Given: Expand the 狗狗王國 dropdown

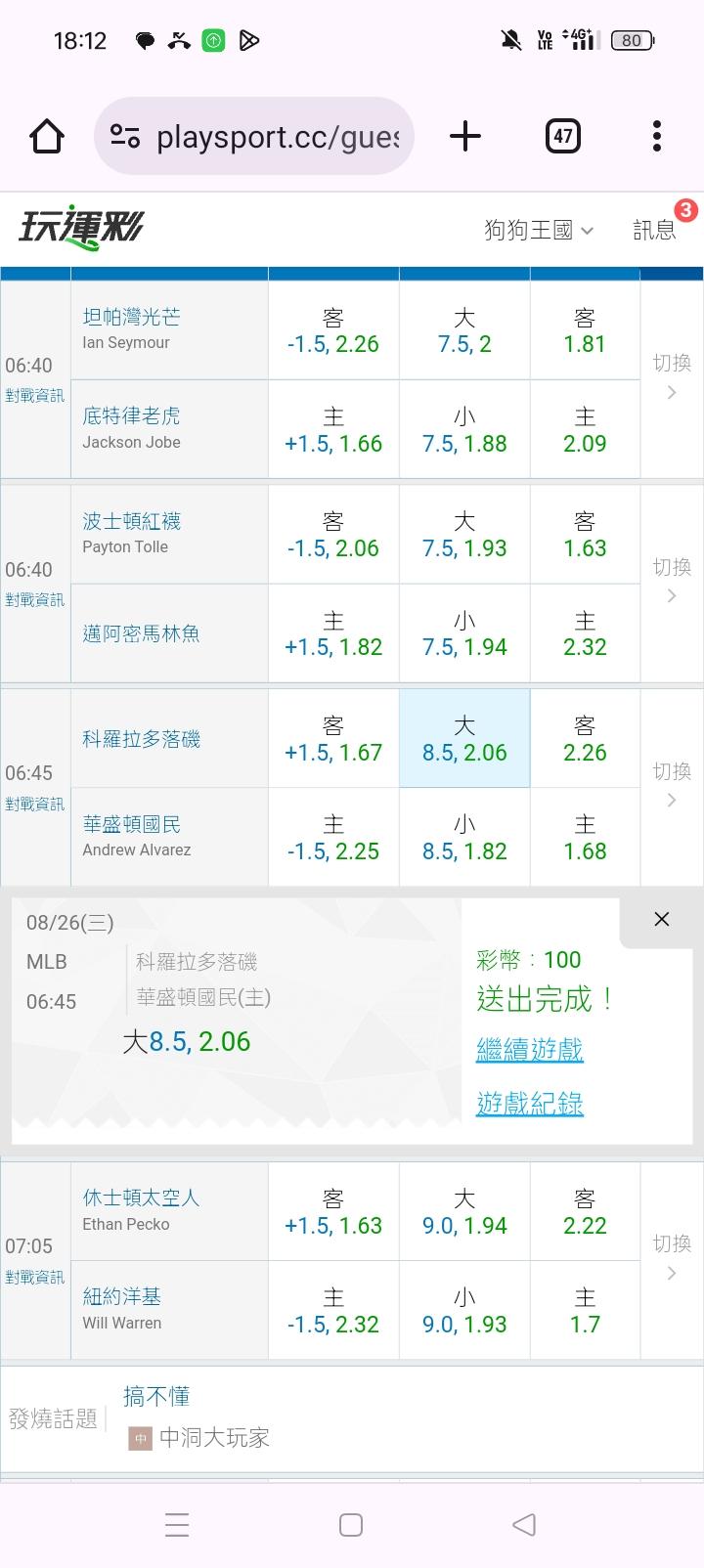Looking at the screenshot, I should [539, 230].
